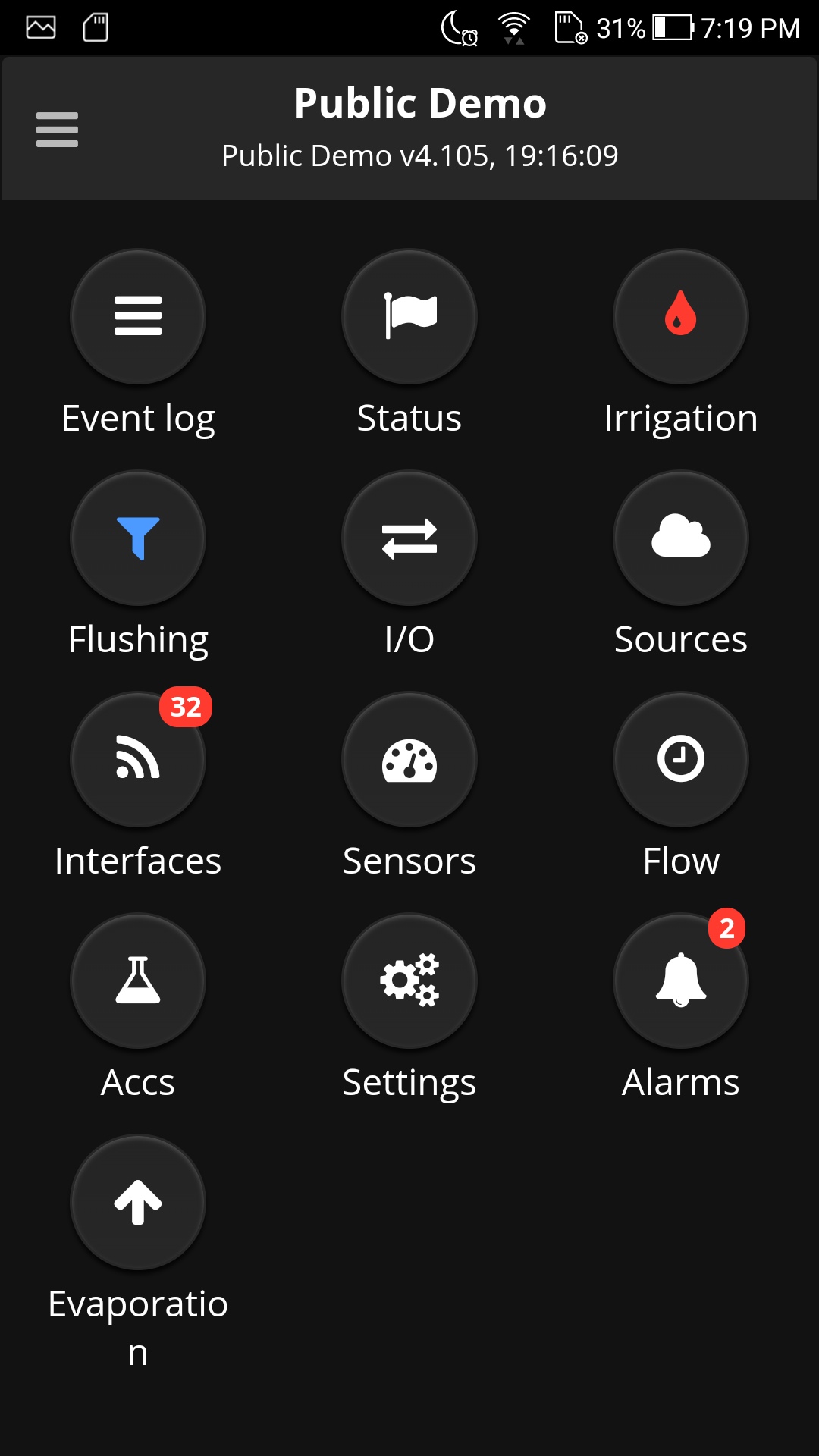Select the I/O button

click(409, 538)
